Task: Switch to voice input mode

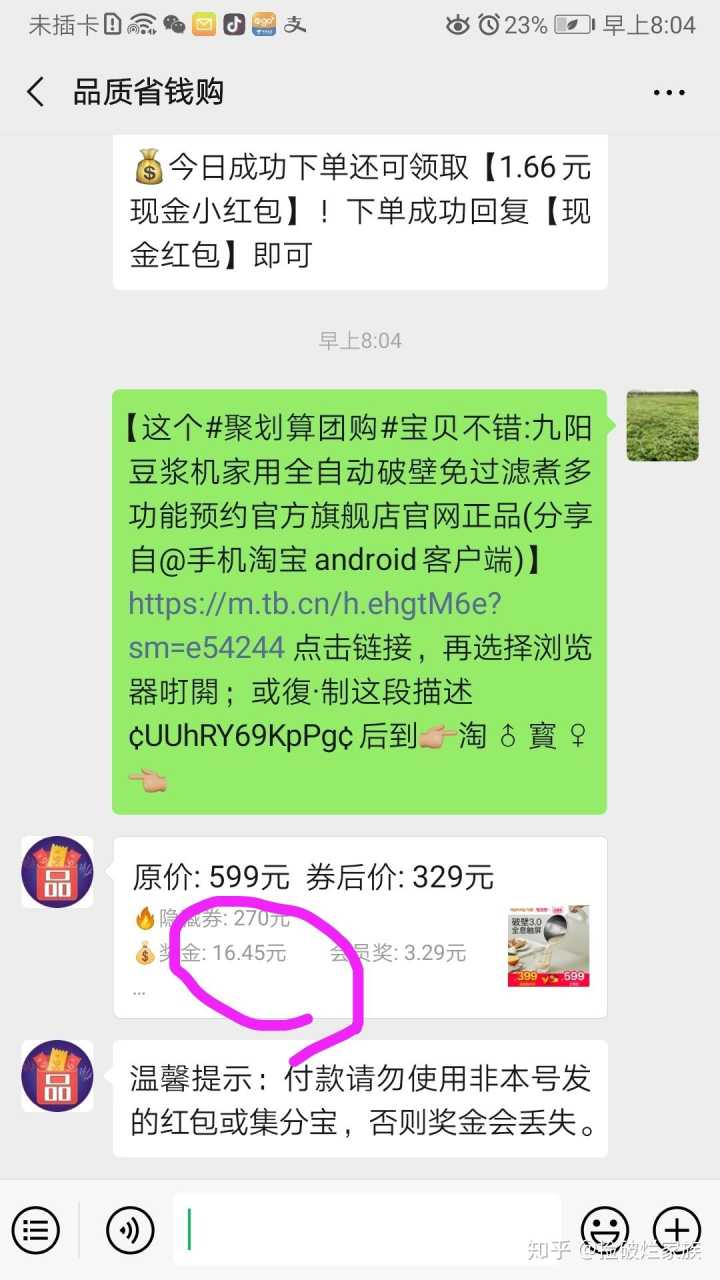Action: point(131,1229)
